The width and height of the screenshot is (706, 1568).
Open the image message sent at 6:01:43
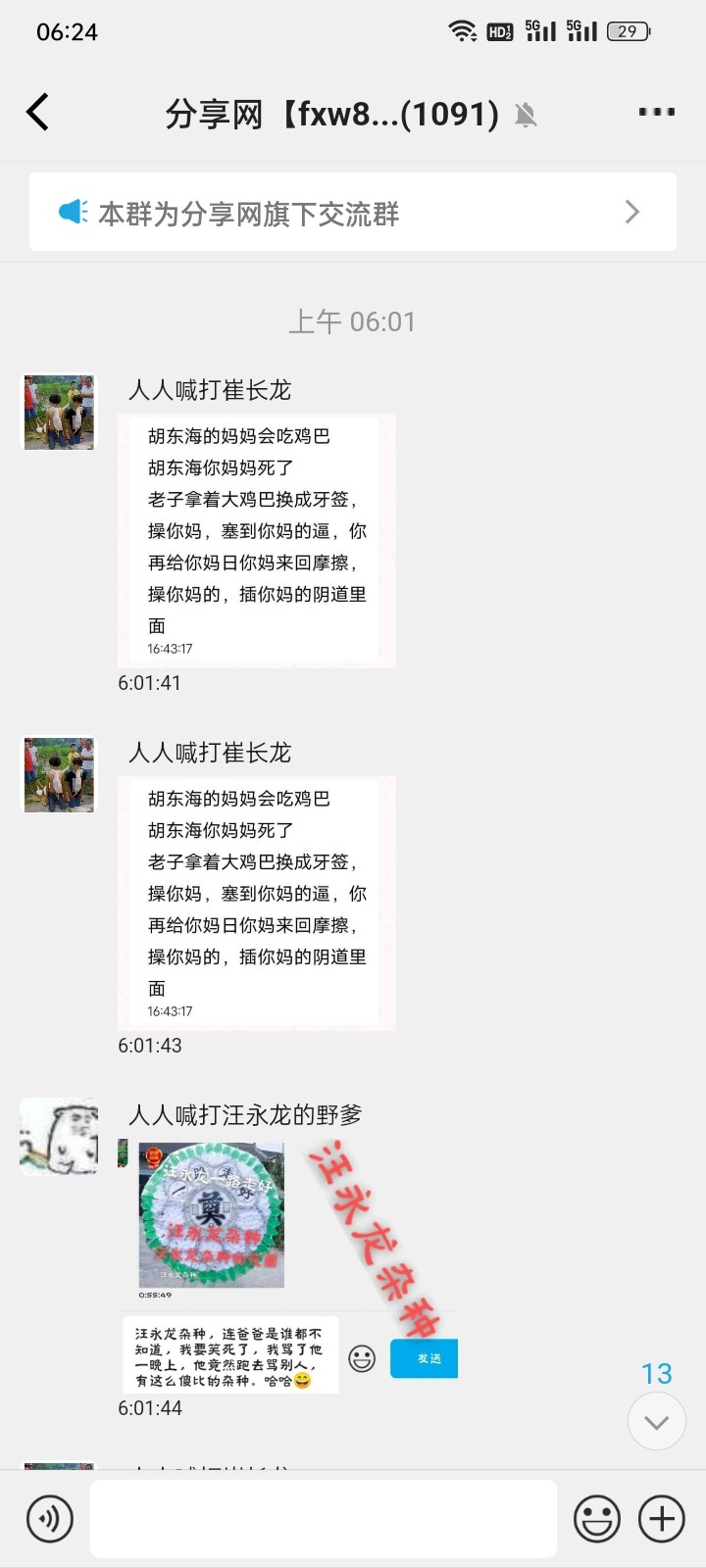[257, 904]
